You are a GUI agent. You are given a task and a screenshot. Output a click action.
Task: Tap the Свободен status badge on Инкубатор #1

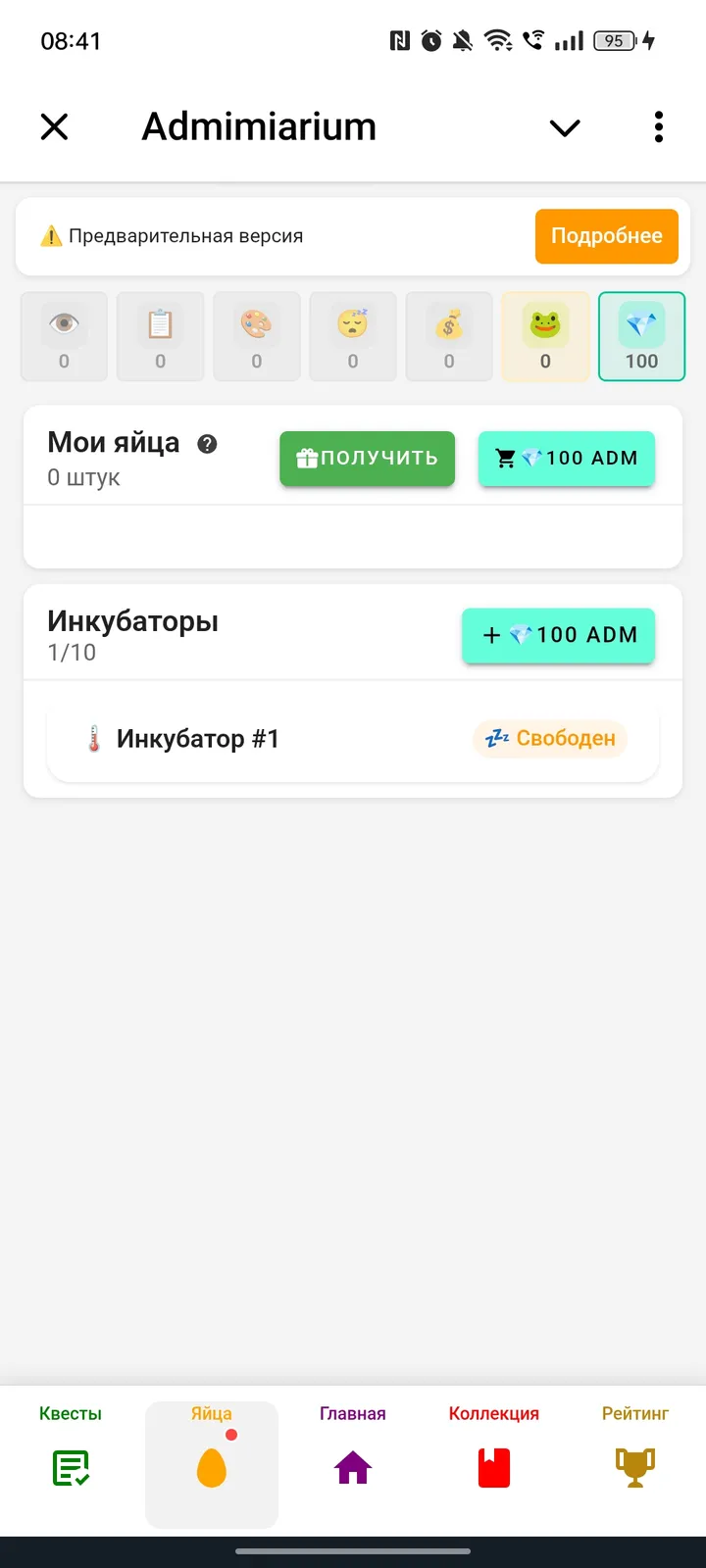[x=549, y=738]
